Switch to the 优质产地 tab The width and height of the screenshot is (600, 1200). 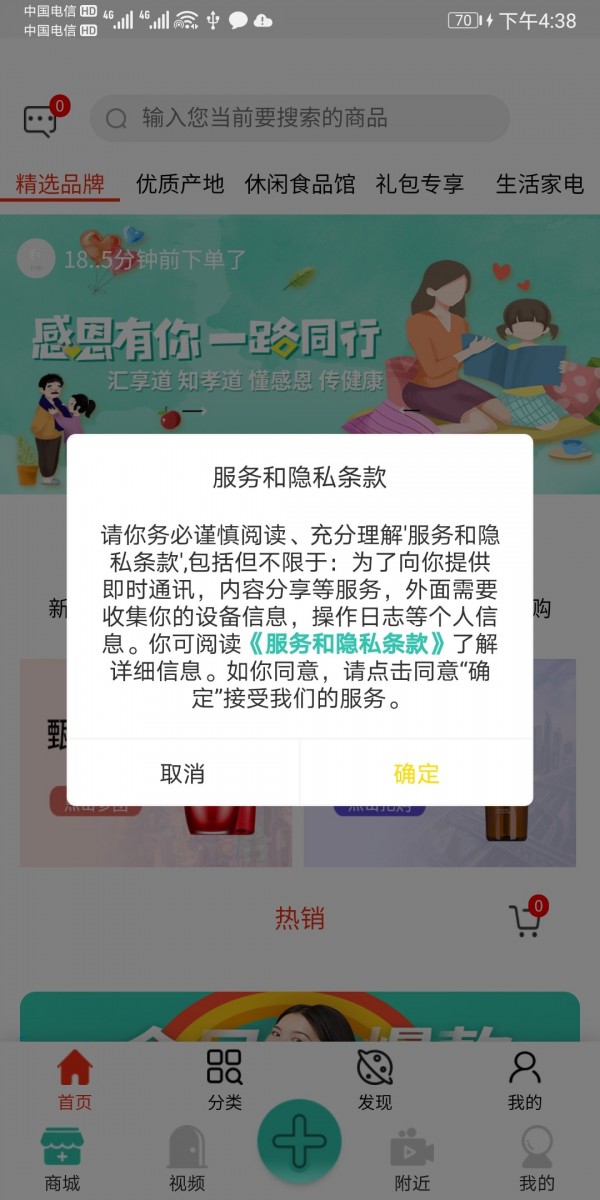pos(180,184)
